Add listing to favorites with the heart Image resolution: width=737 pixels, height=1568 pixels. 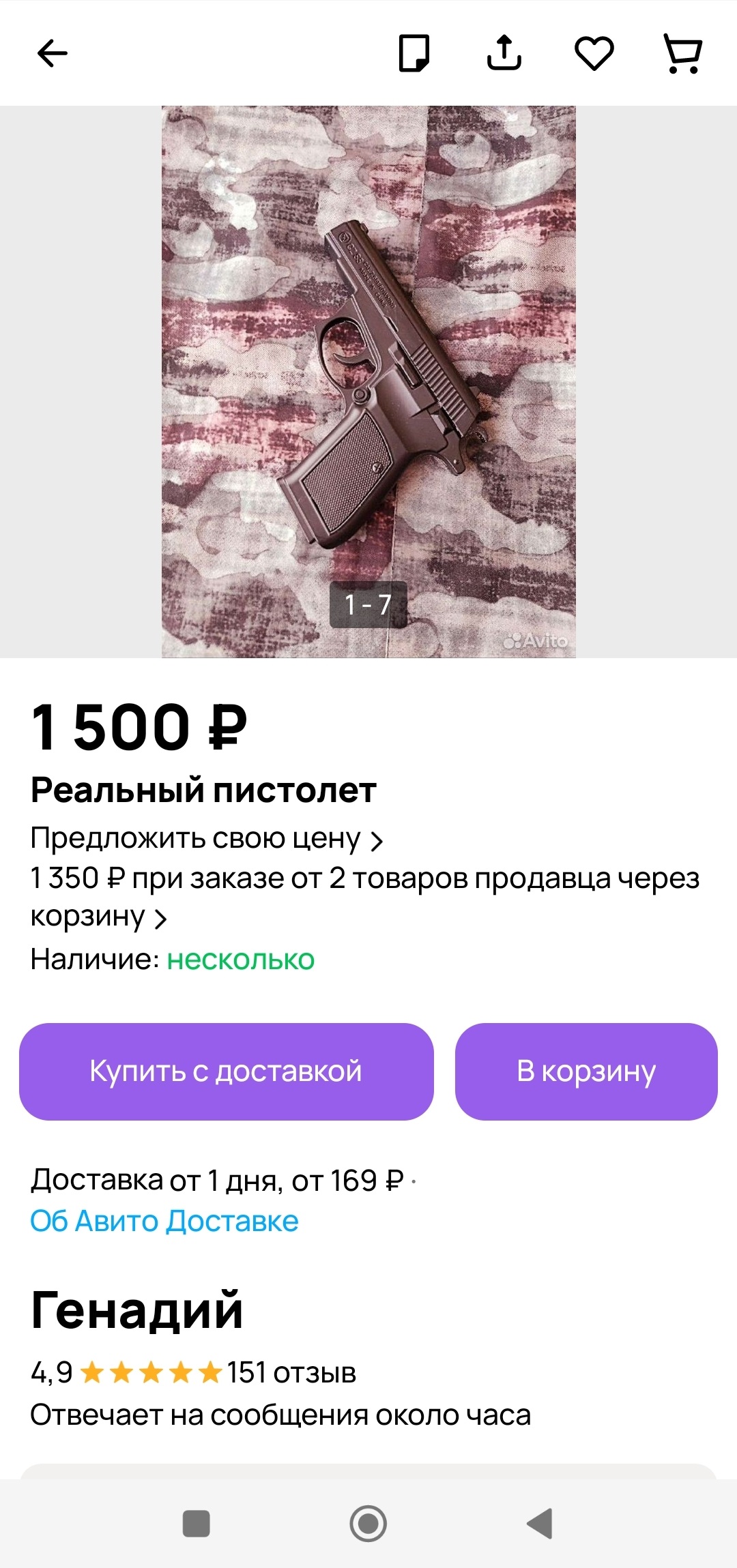pos(594,53)
